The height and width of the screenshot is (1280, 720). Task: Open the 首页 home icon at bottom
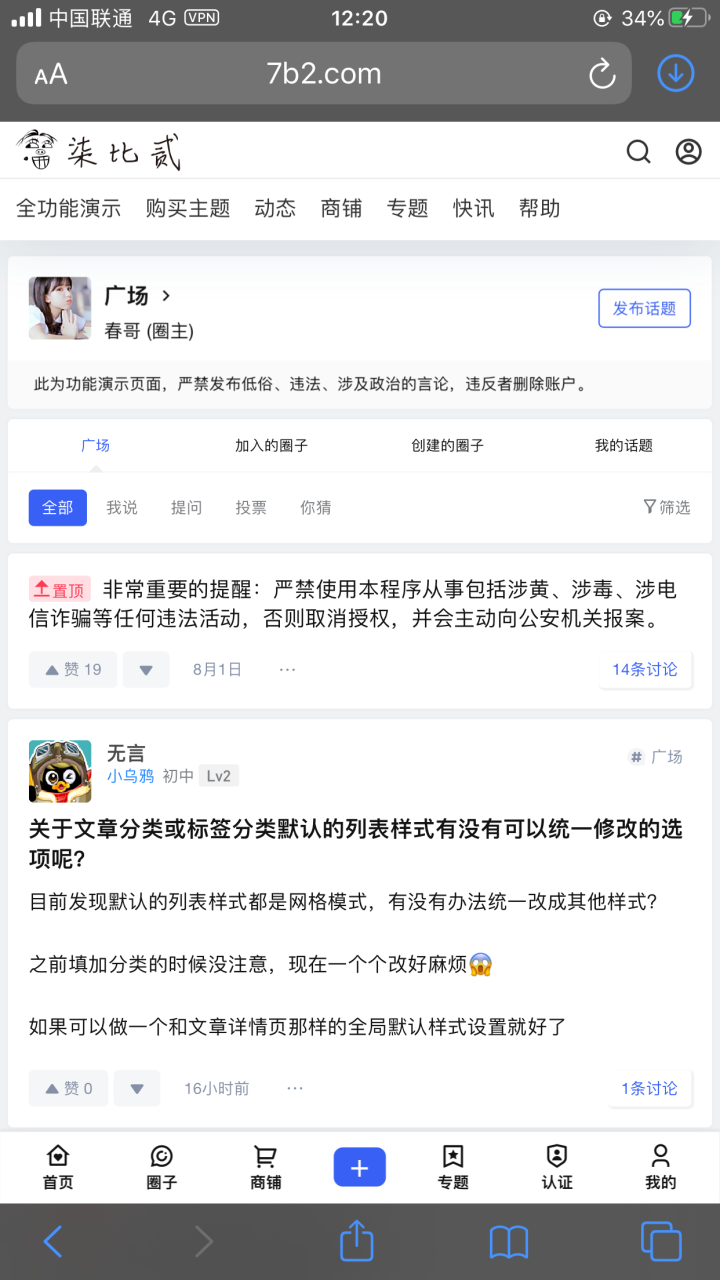click(58, 1165)
